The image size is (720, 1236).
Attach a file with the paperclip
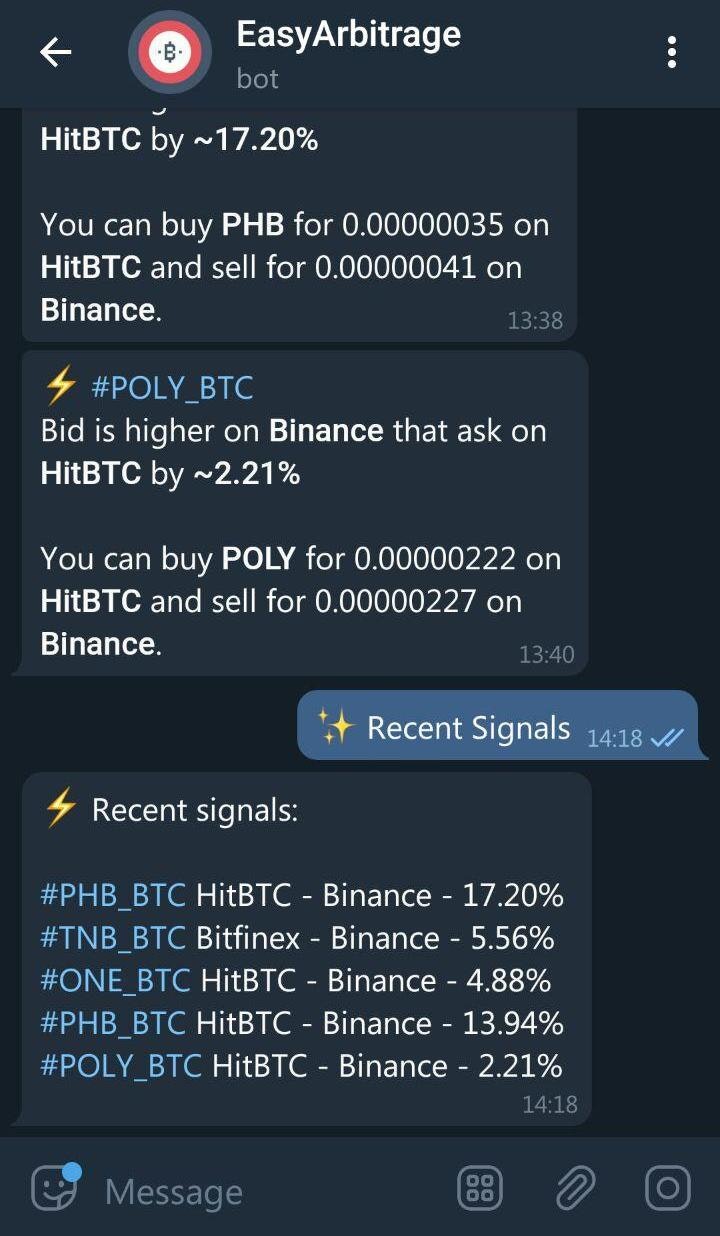[574, 1189]
